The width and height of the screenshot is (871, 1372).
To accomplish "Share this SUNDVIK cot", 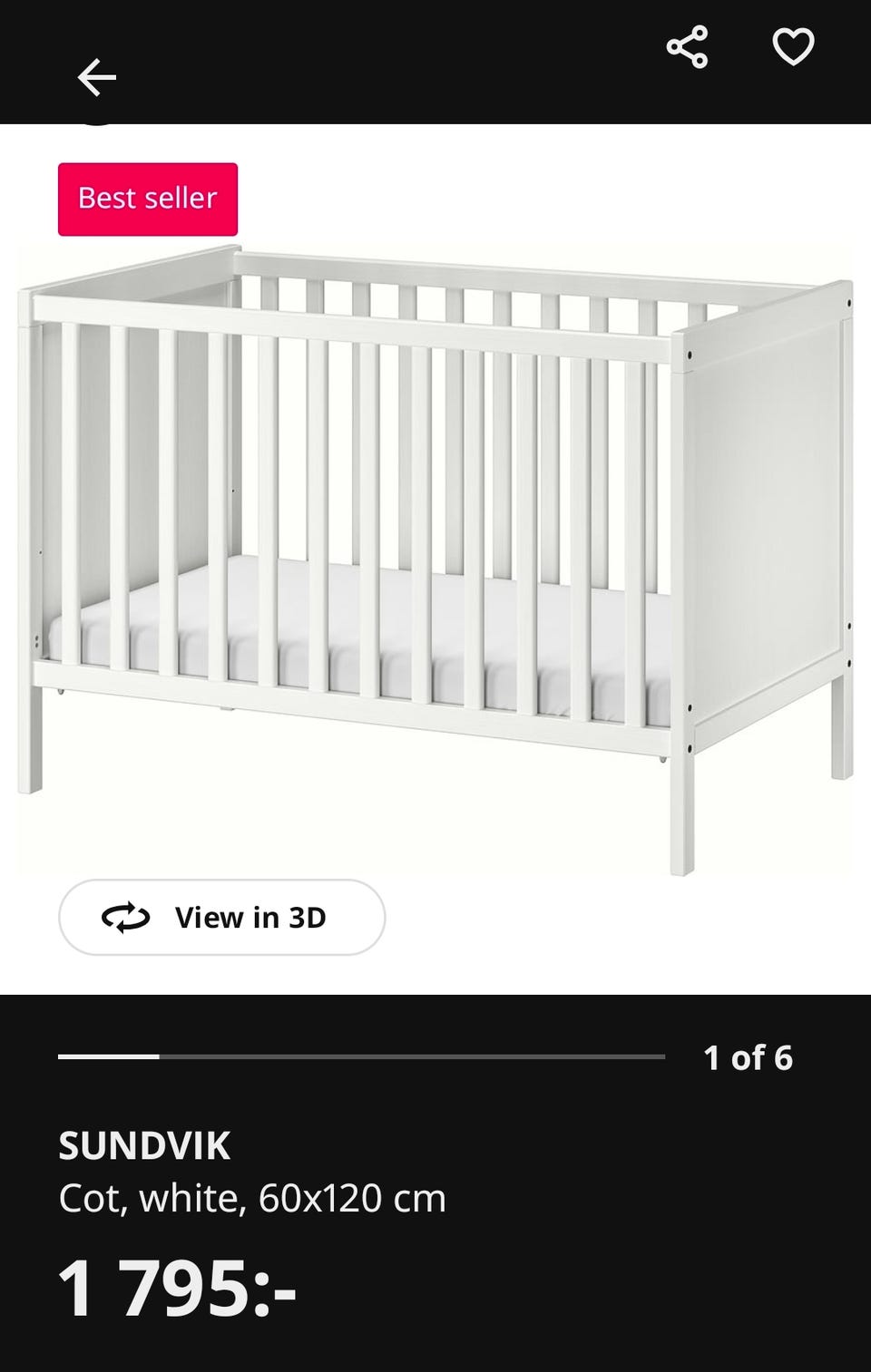I will (687, 47).
